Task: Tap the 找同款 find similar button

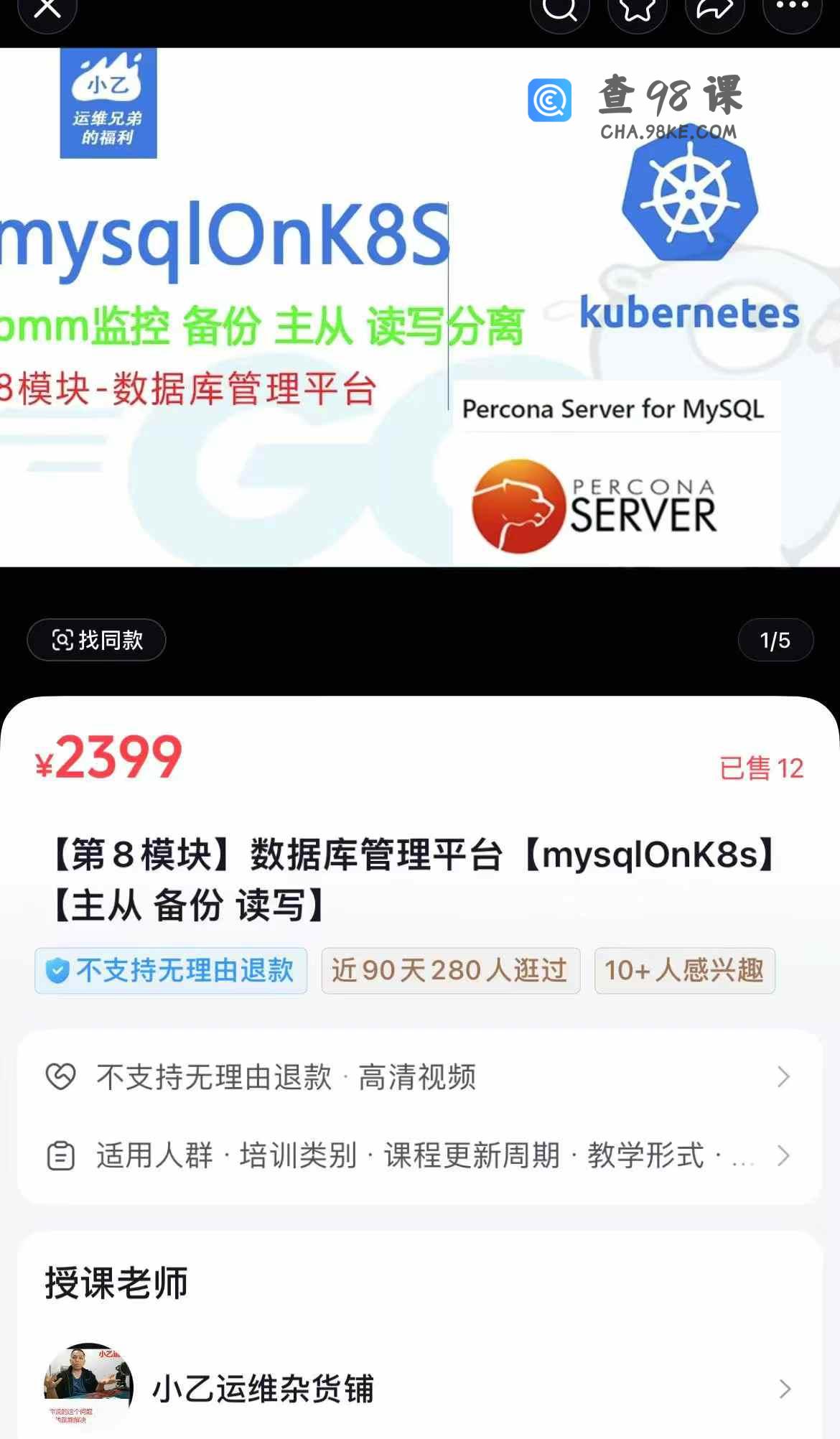Action: [97, 640]
